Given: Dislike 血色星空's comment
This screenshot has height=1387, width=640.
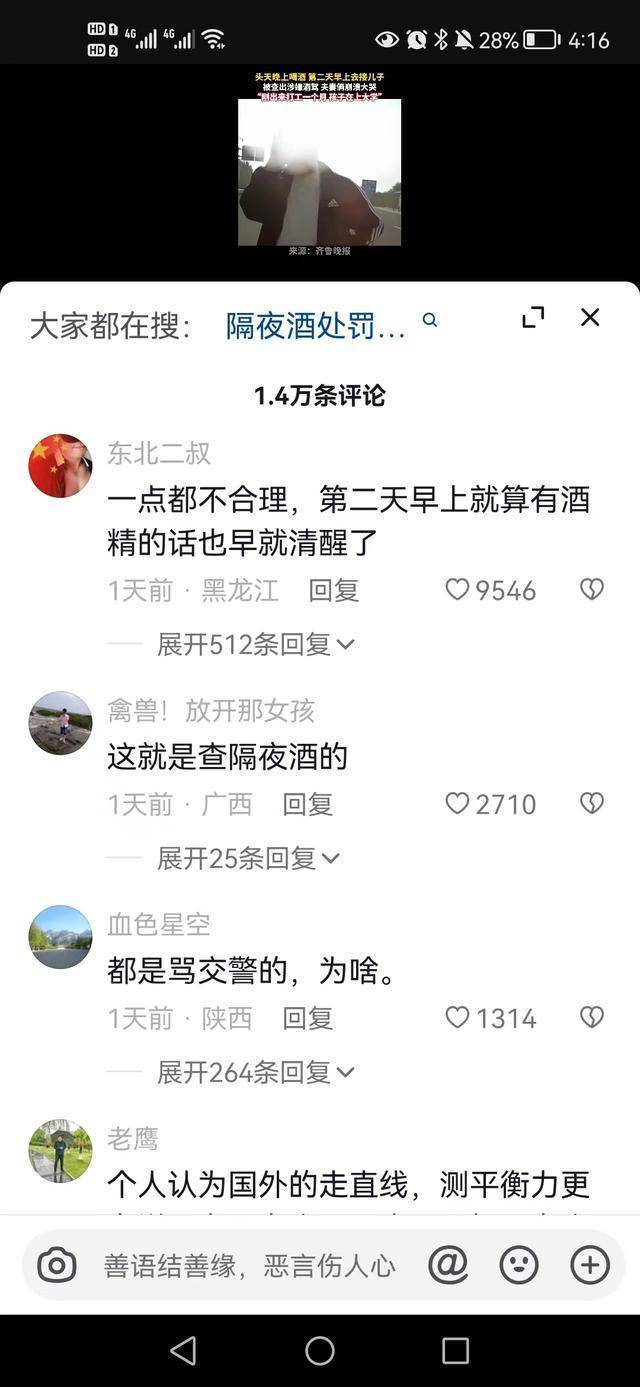Looking at the screenshot, I should (x=592, y=1018).
